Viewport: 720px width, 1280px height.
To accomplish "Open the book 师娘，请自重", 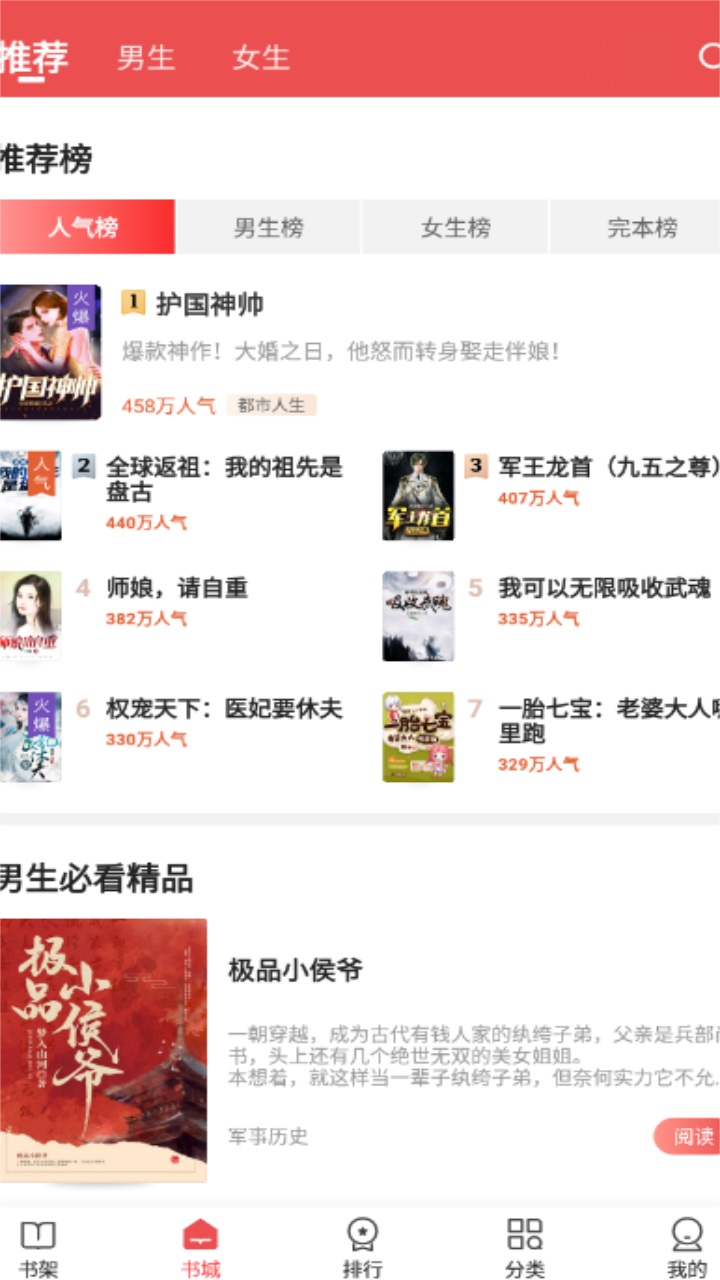I will (x=178, y=588).
